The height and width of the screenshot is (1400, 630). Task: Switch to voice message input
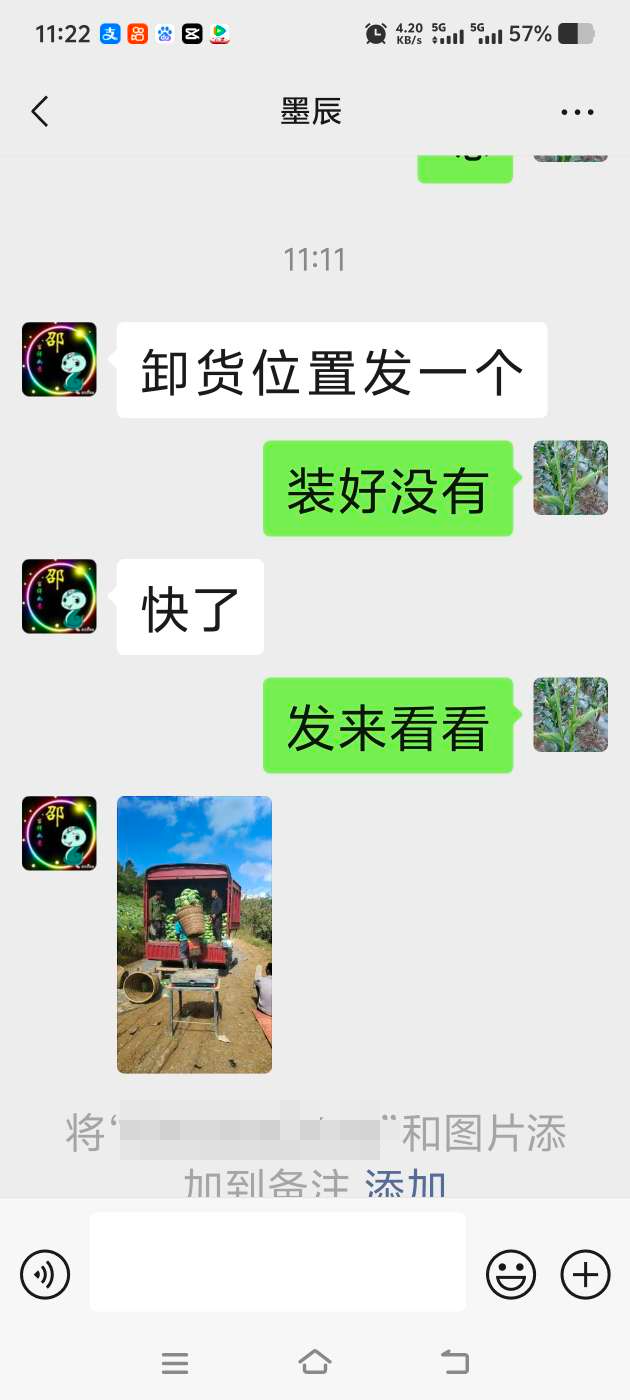(x=45, y=1274)
